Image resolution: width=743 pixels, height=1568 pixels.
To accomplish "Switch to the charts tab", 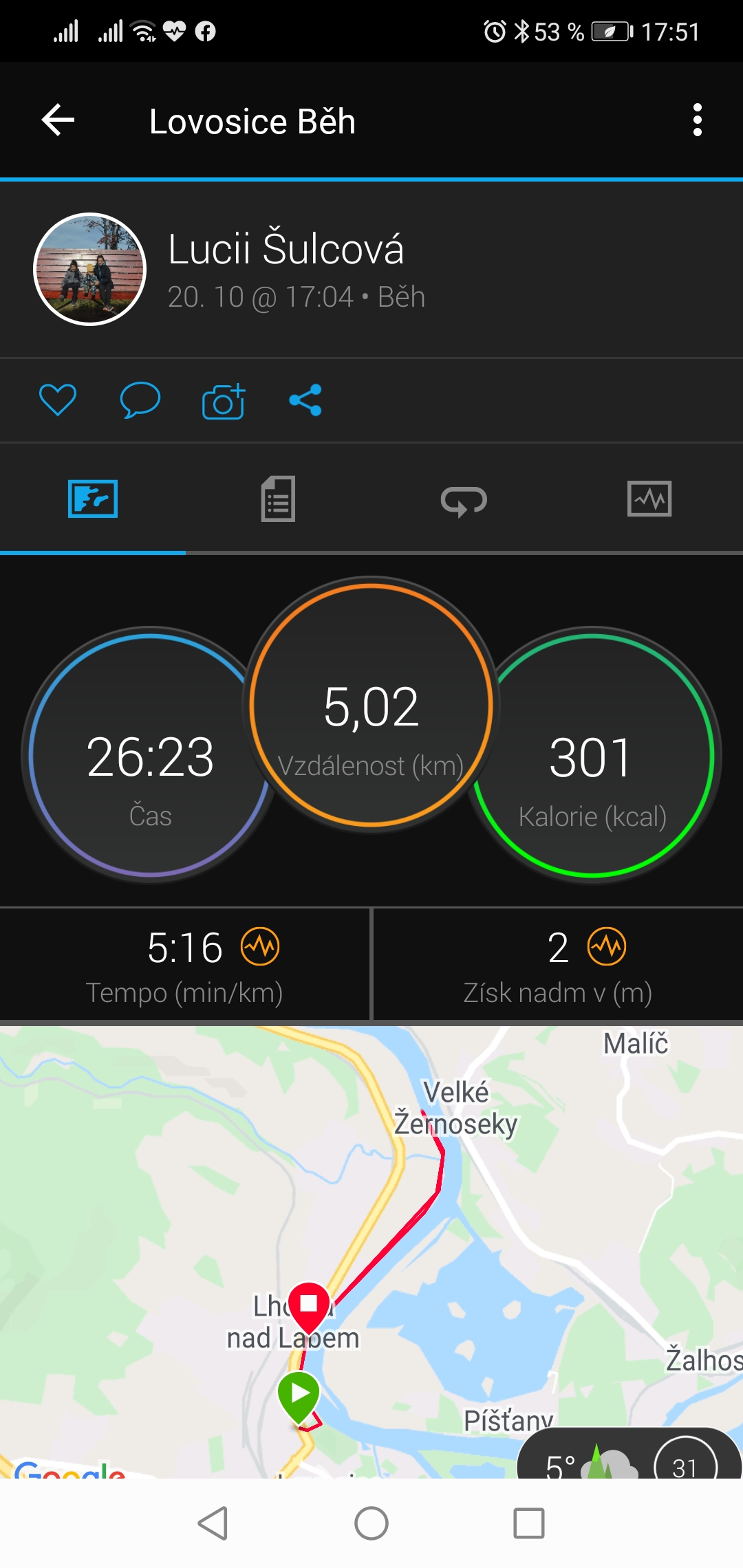I will [649, 499].
